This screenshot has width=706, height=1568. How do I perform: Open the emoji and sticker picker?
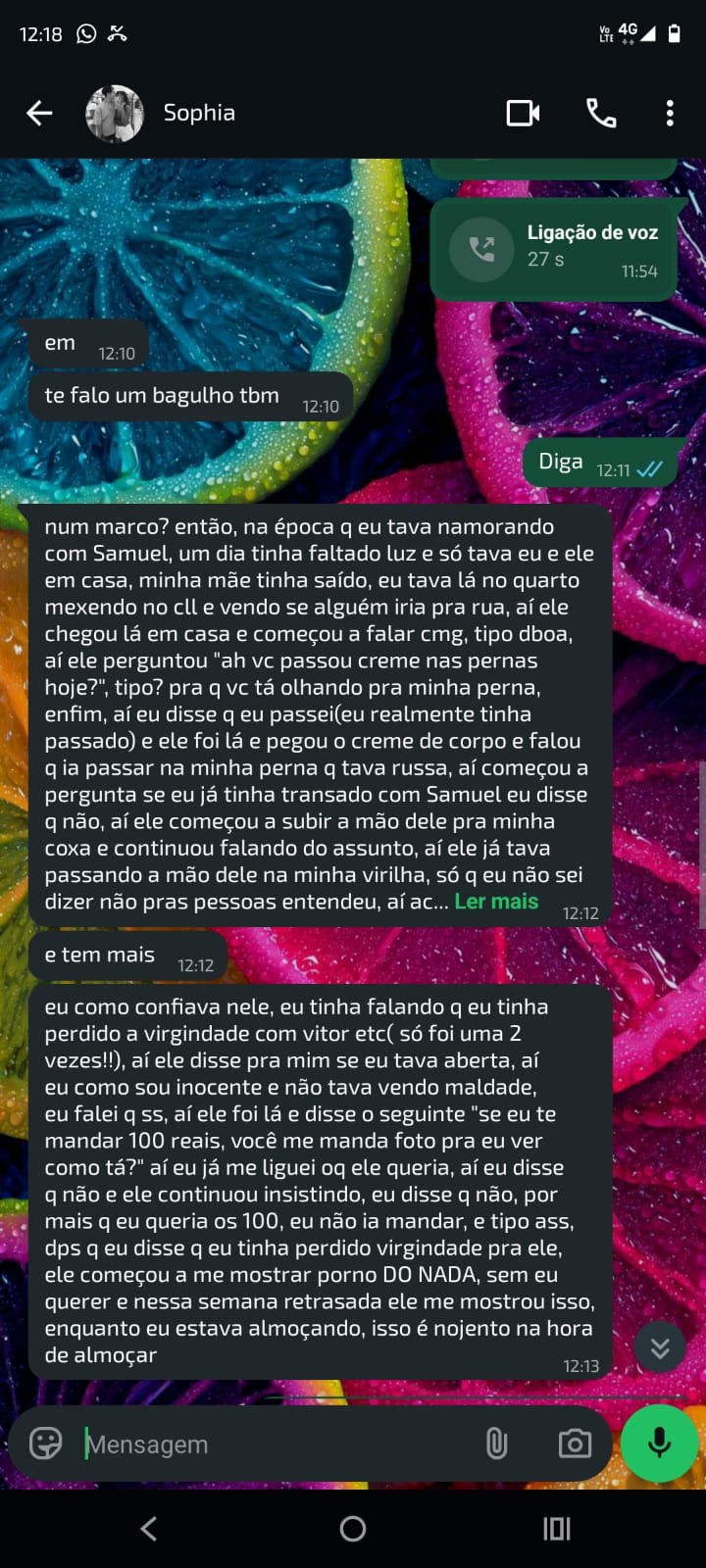click(x=46, y=1444)
